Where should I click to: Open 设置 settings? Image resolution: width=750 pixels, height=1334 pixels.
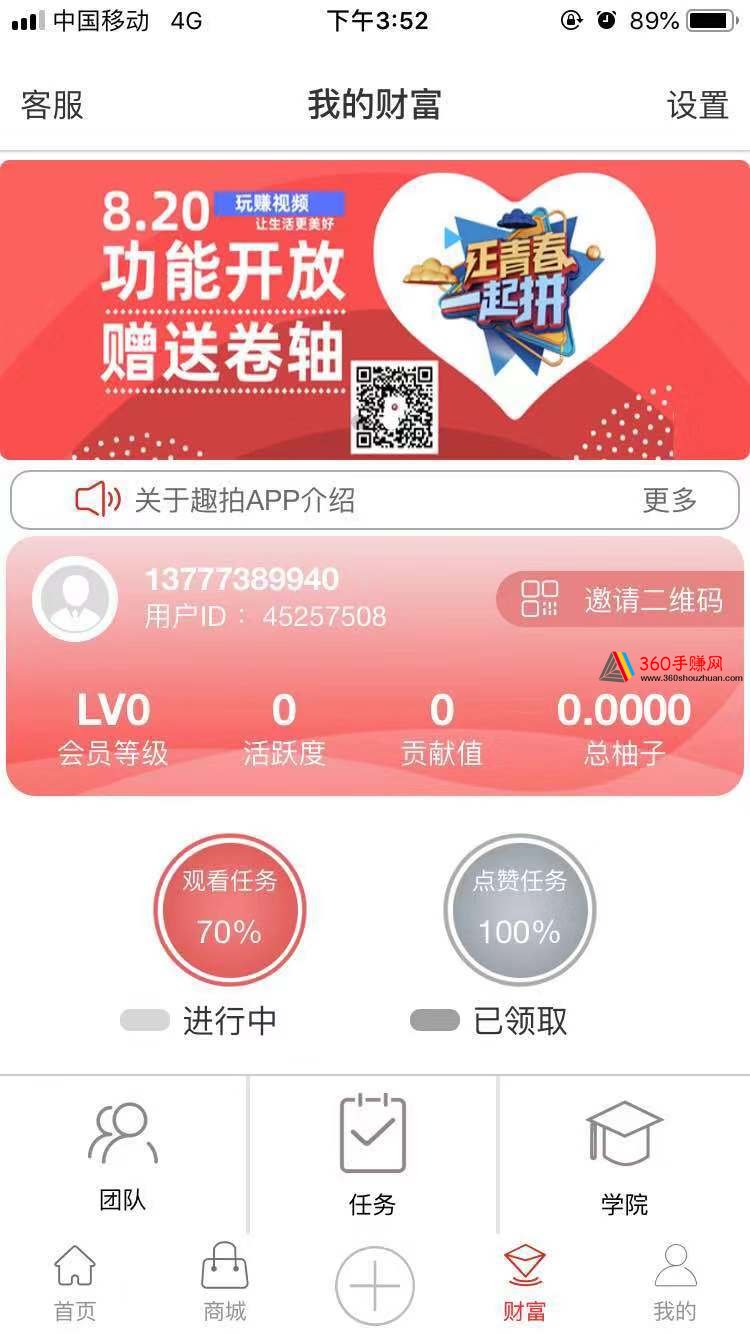[x=697, y=105]
